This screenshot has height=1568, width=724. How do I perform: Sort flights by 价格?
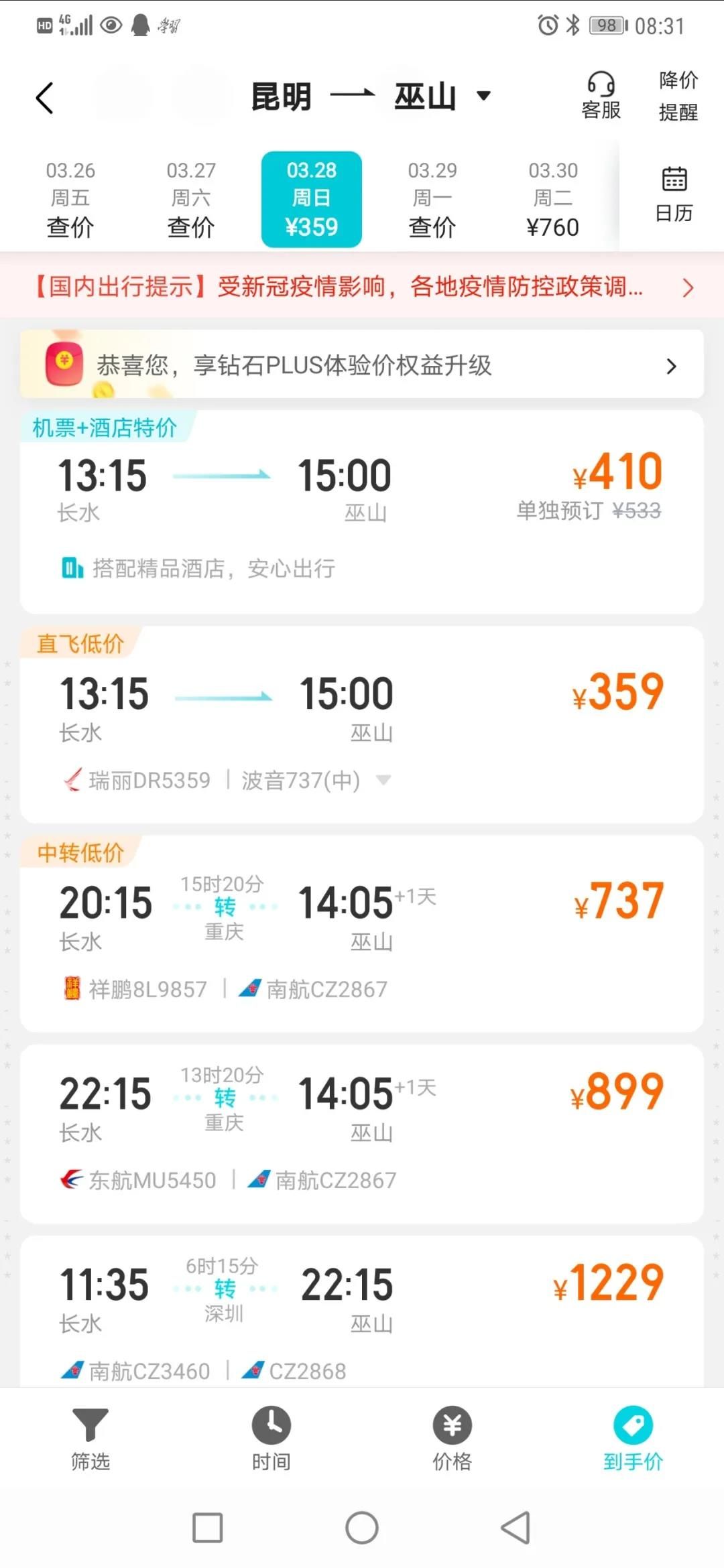pyautogui.click(x=452, y=1438)
